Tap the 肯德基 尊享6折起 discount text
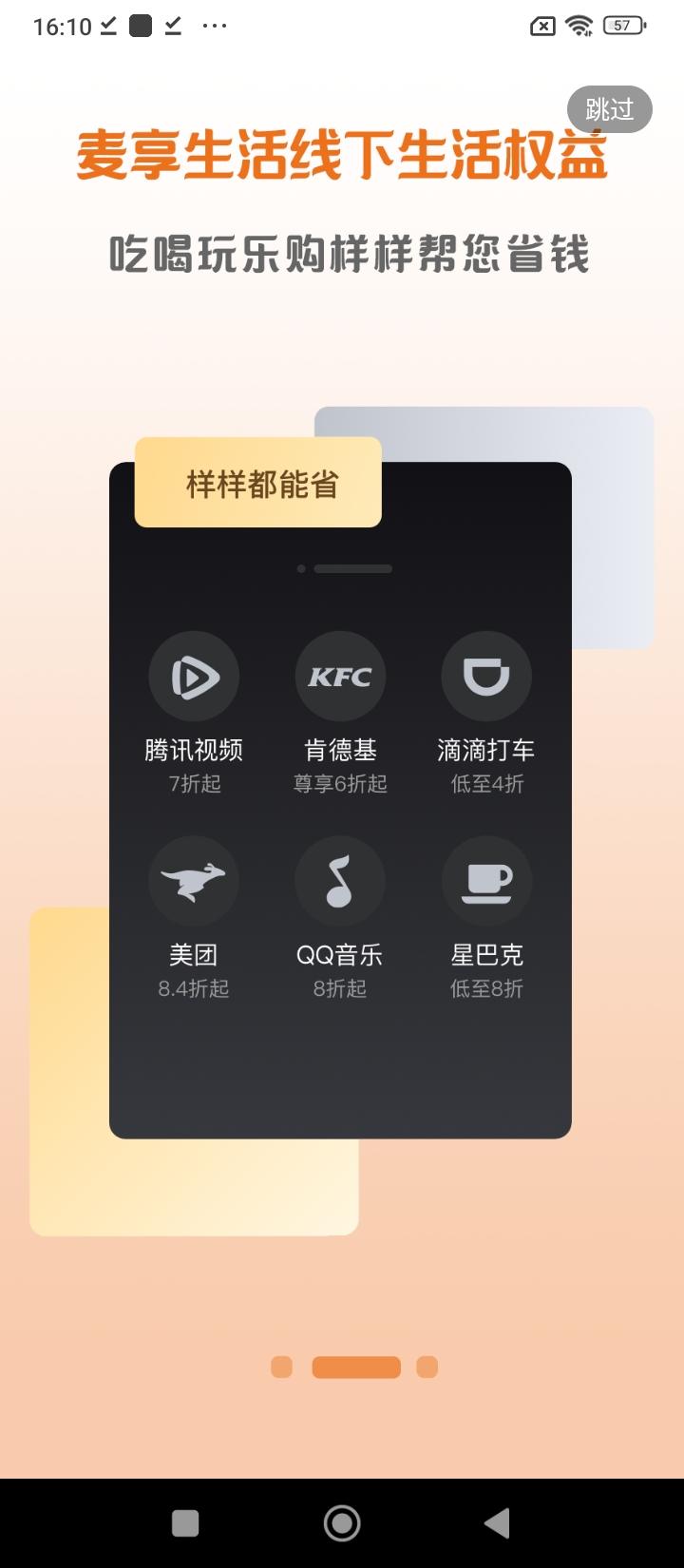Screen dimensions: 684x1568 pyautogui.click(x=340, y=784)
